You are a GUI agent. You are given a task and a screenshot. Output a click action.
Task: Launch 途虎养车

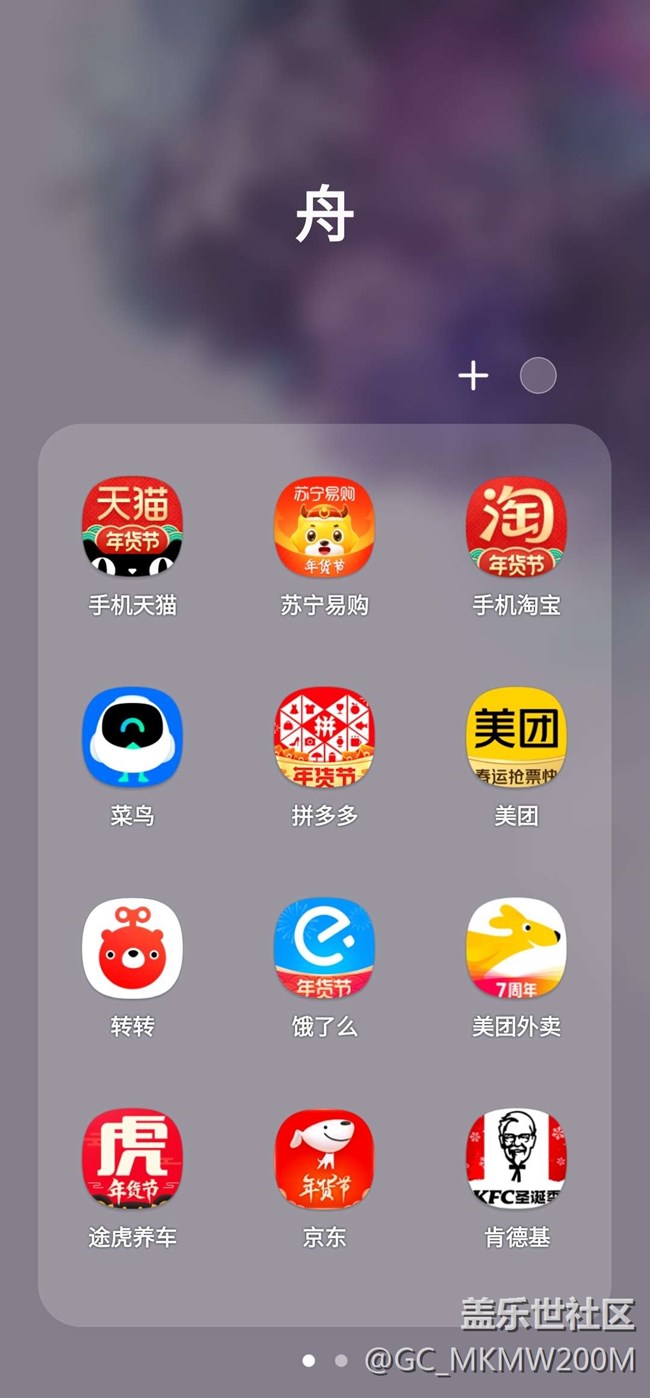(x=132, y=1159)
